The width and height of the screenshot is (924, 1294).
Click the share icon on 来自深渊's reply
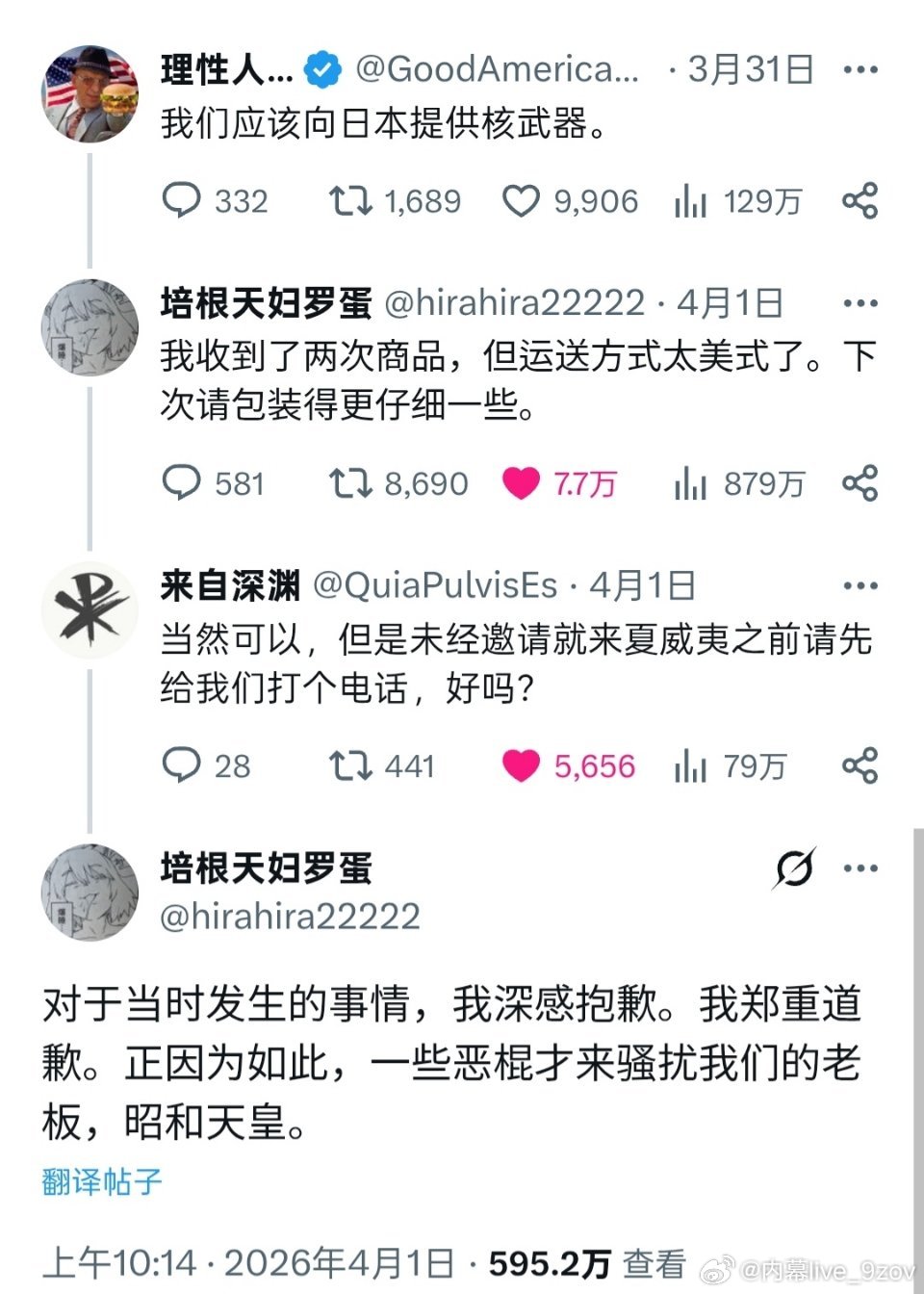pyautogui.click(x=860, y=766)
